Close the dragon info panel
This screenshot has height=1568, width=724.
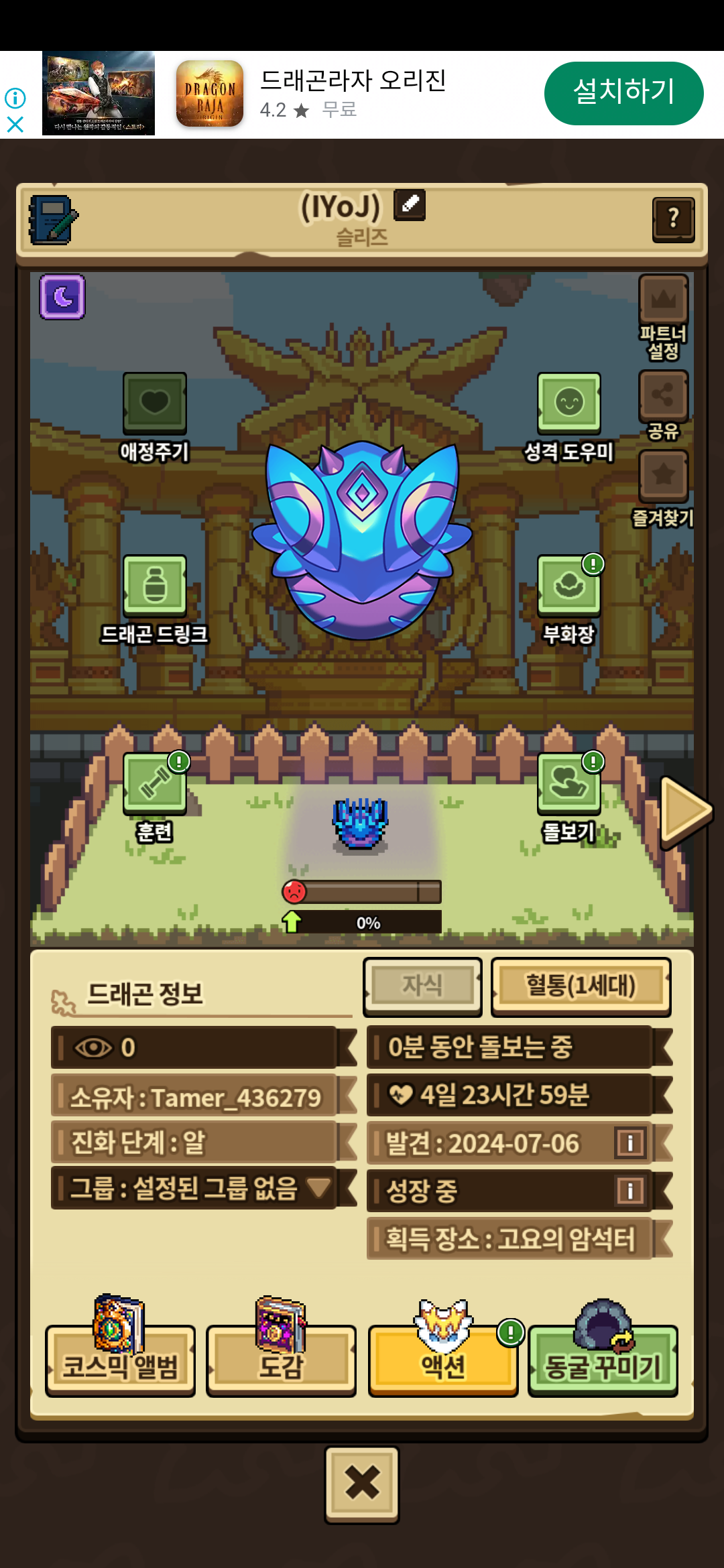tap(362, 1484)
